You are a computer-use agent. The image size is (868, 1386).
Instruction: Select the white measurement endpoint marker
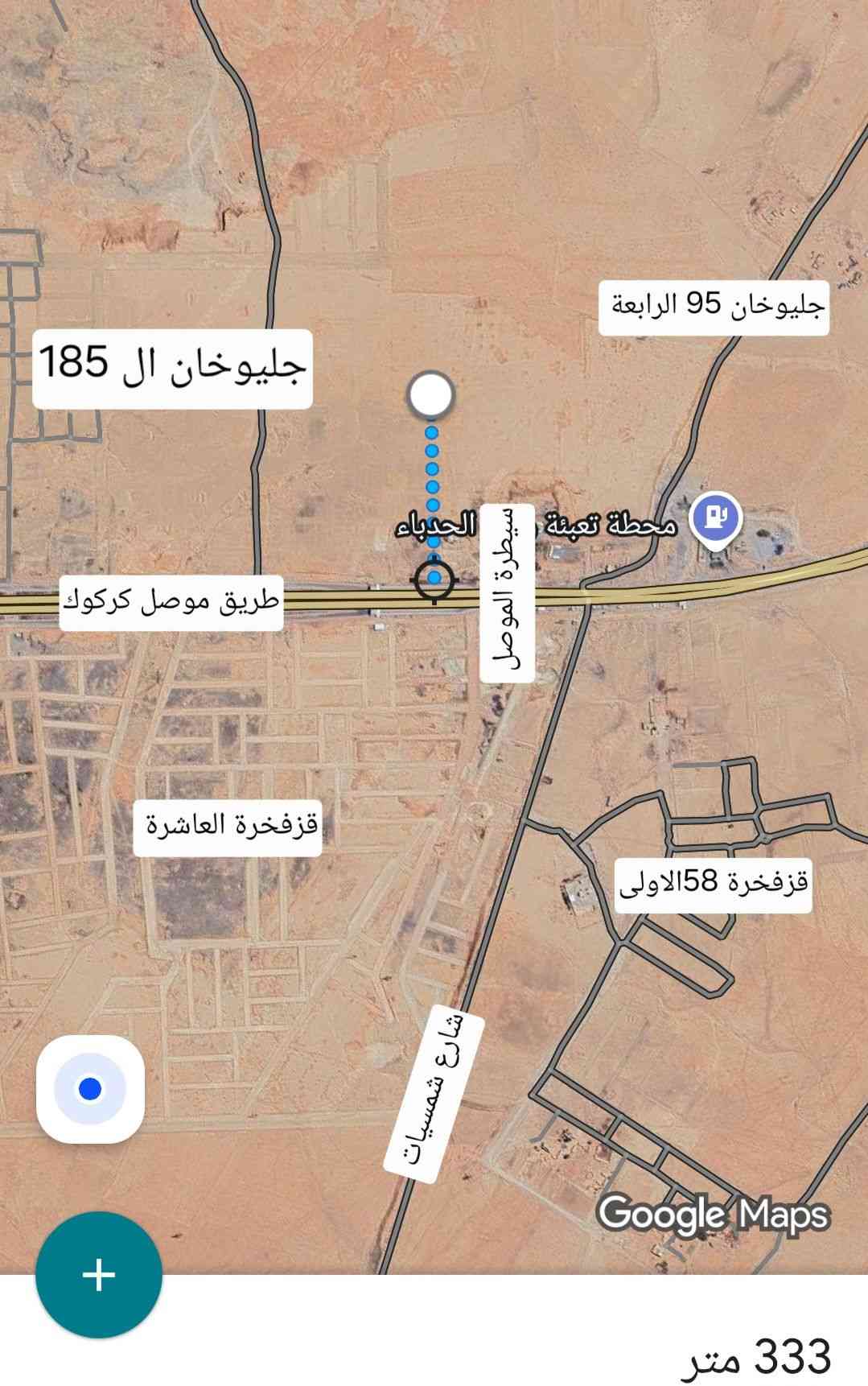click(431, 395)
